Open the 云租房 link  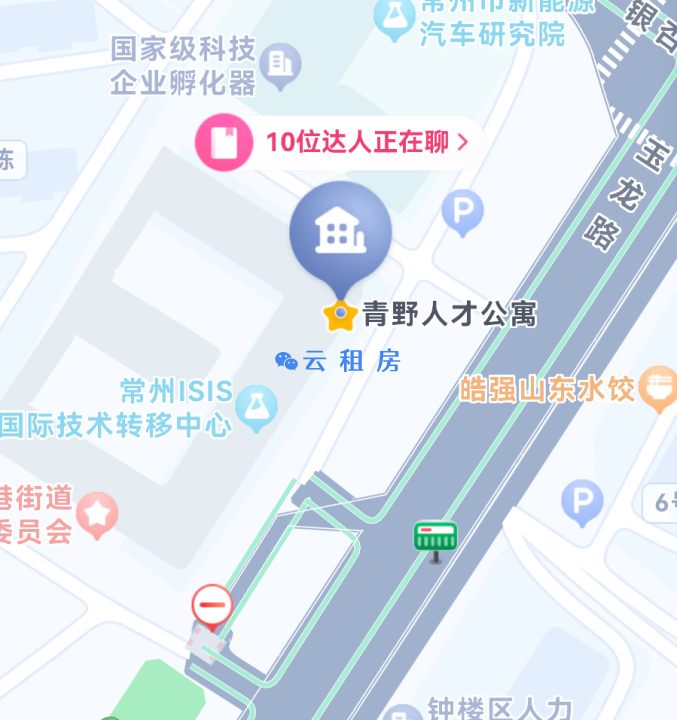339,362
